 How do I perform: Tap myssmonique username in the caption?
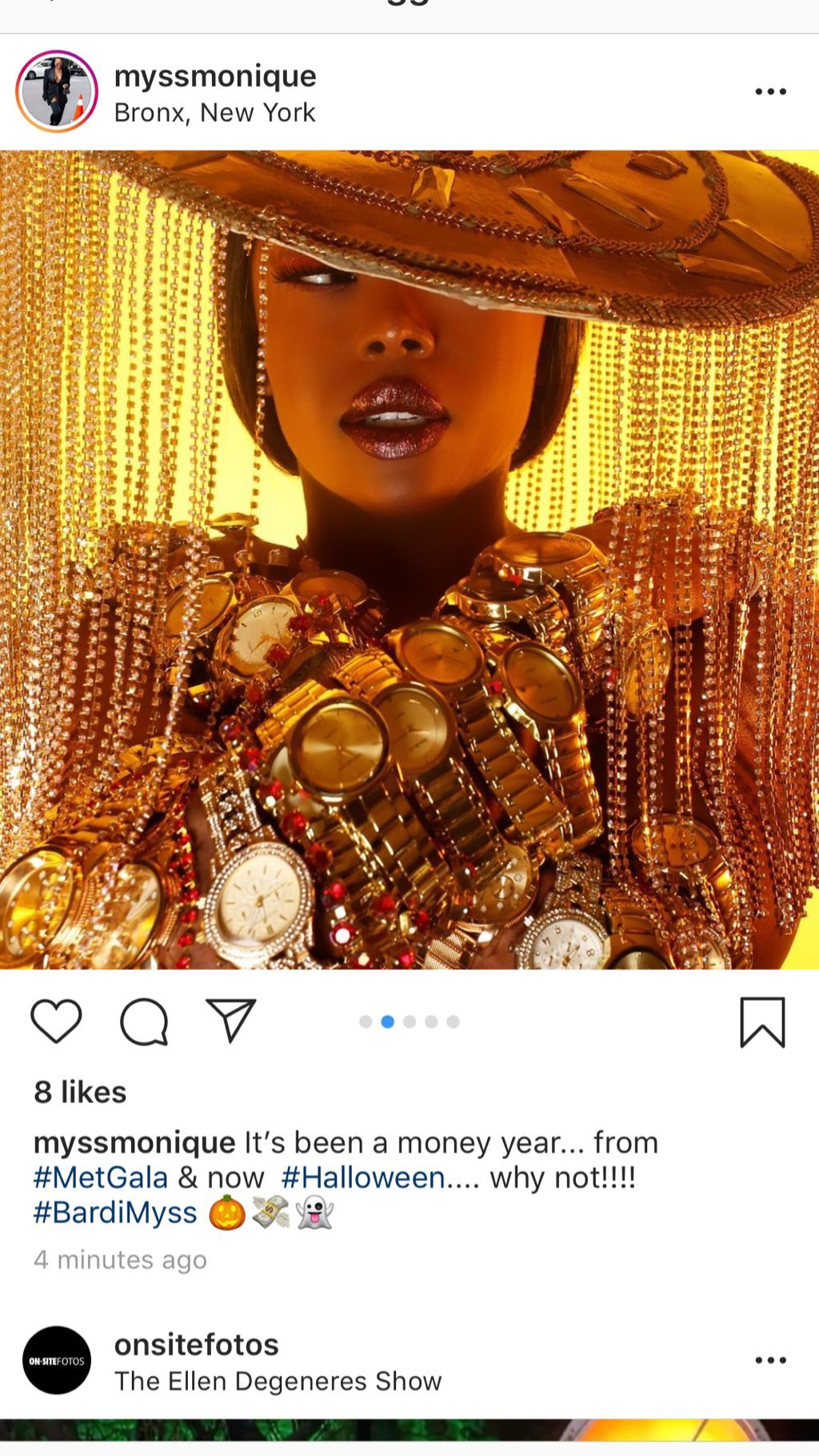pos(134,1142)
